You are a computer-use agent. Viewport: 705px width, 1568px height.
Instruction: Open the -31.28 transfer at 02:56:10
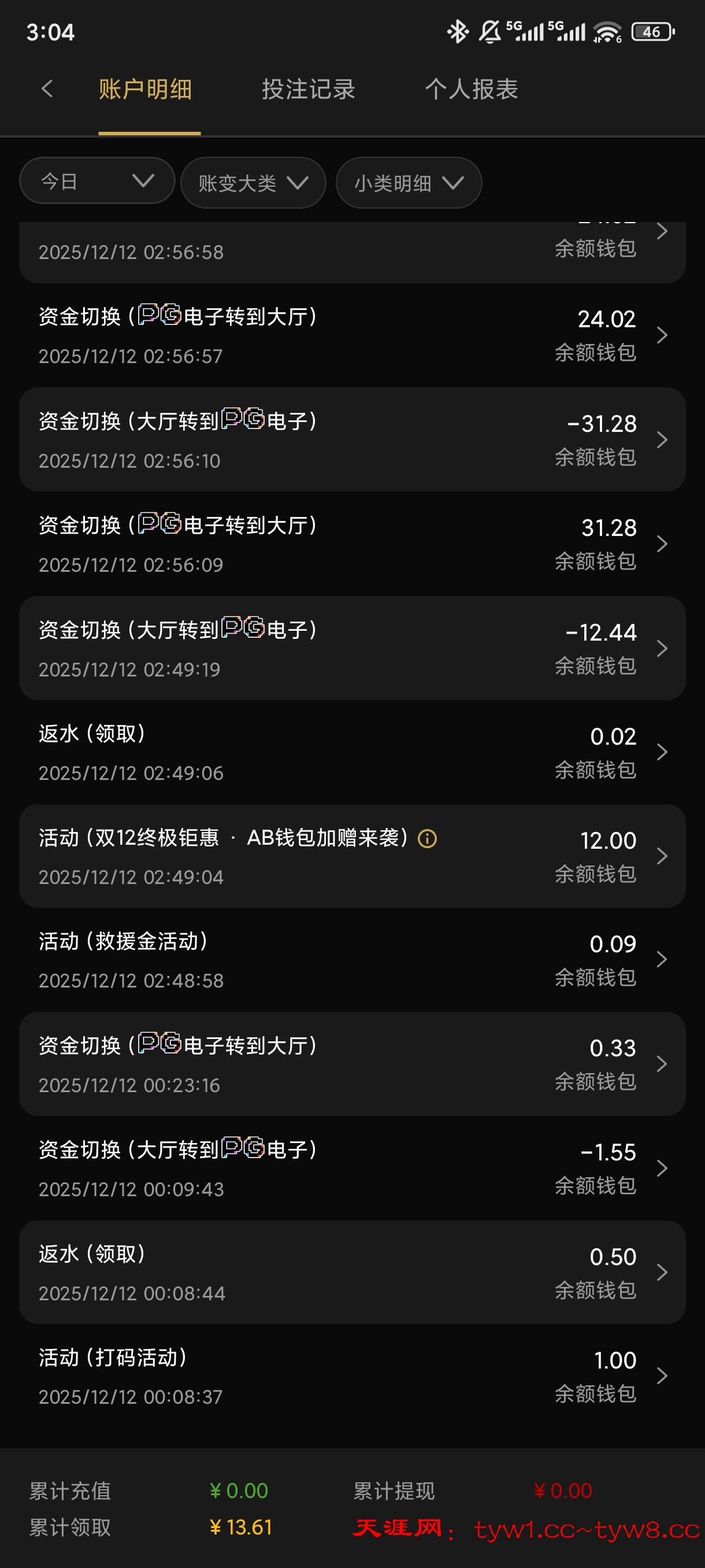point(352,439)
